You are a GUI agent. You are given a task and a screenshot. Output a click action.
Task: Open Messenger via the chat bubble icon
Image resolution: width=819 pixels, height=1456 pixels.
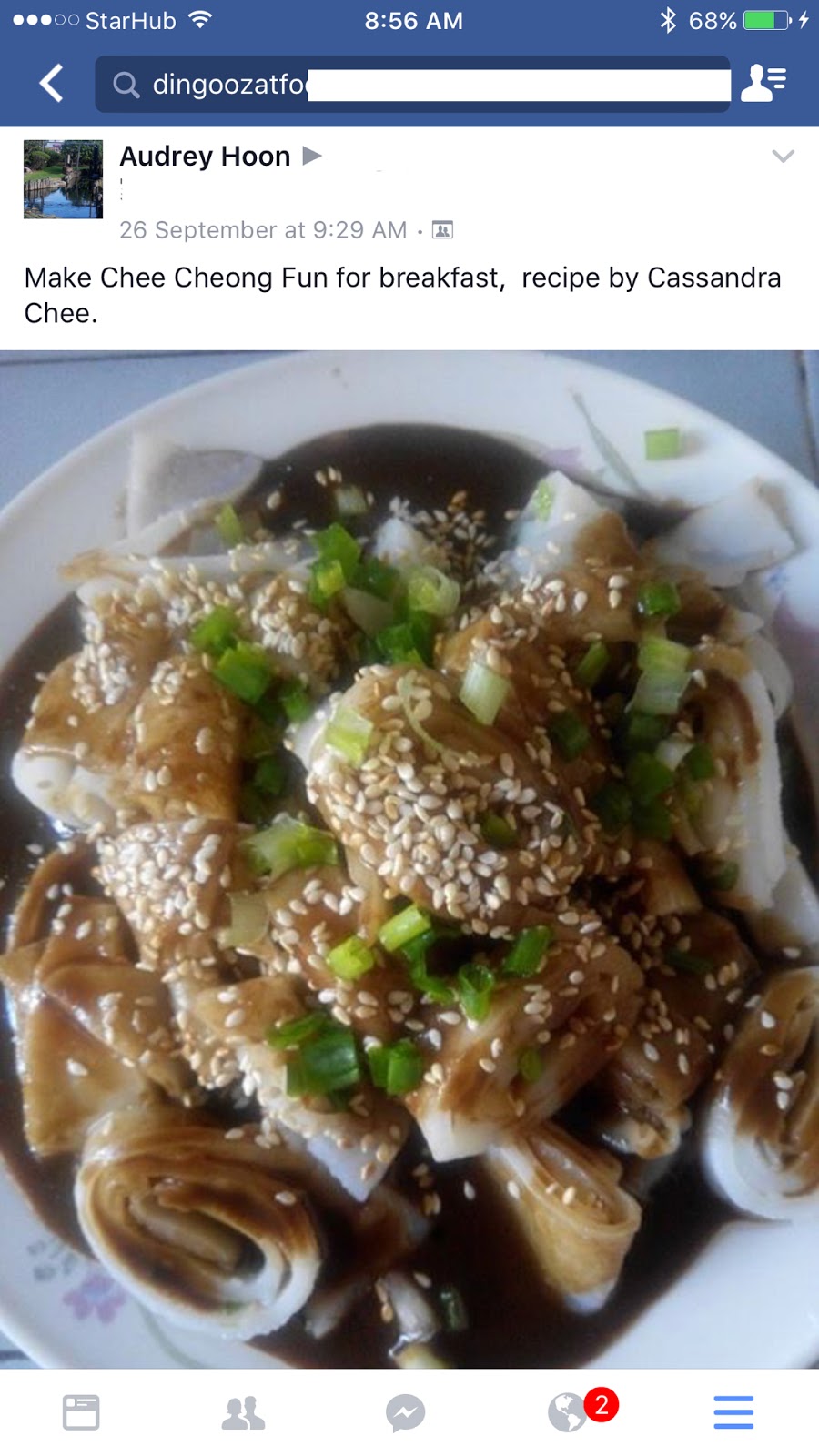407,1411
